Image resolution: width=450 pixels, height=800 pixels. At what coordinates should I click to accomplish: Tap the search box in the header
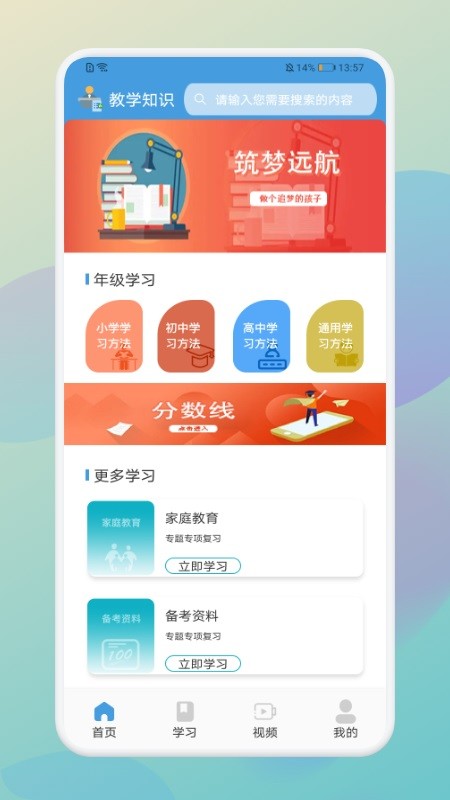pyautogui.click(x=280, y=99)
